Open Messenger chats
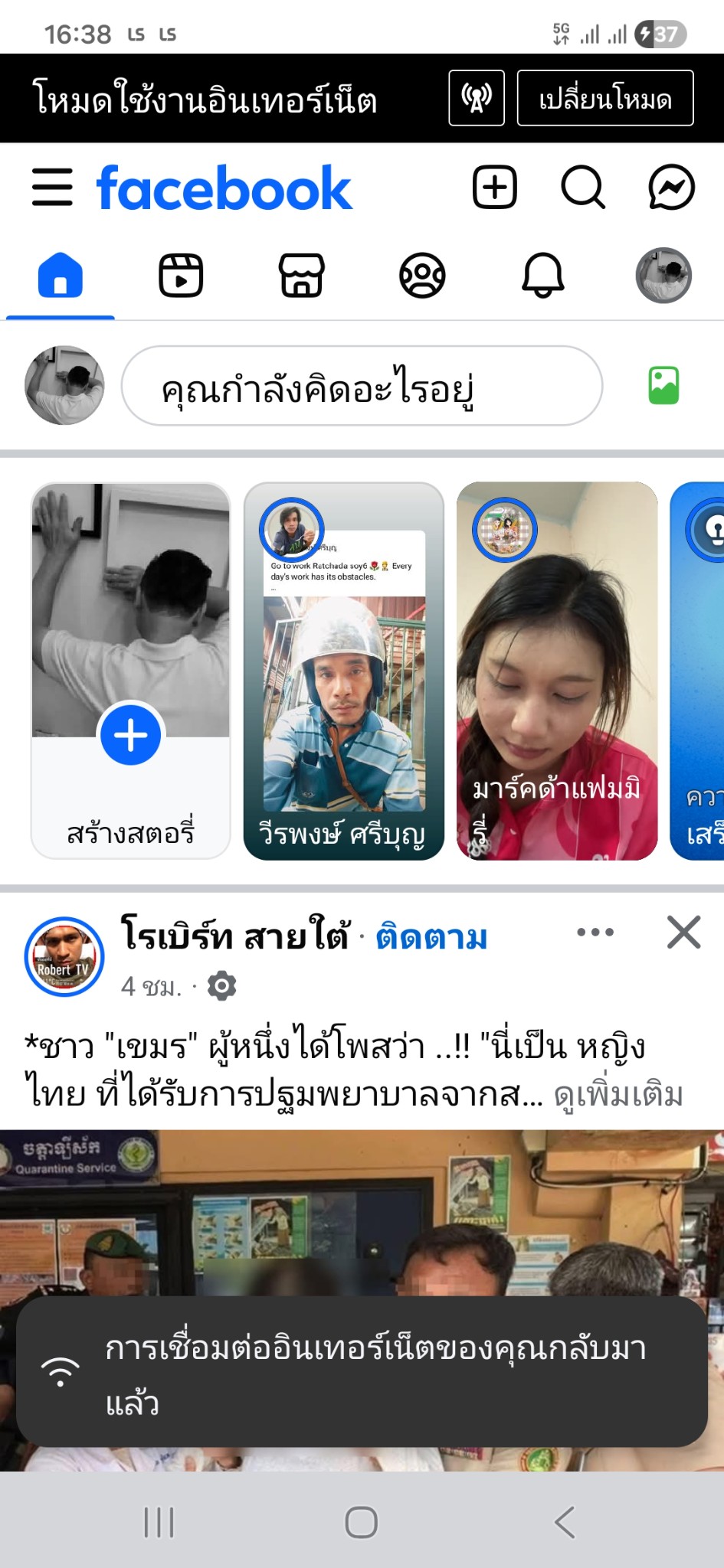The image size is (724, 1568). pos(671,188)
